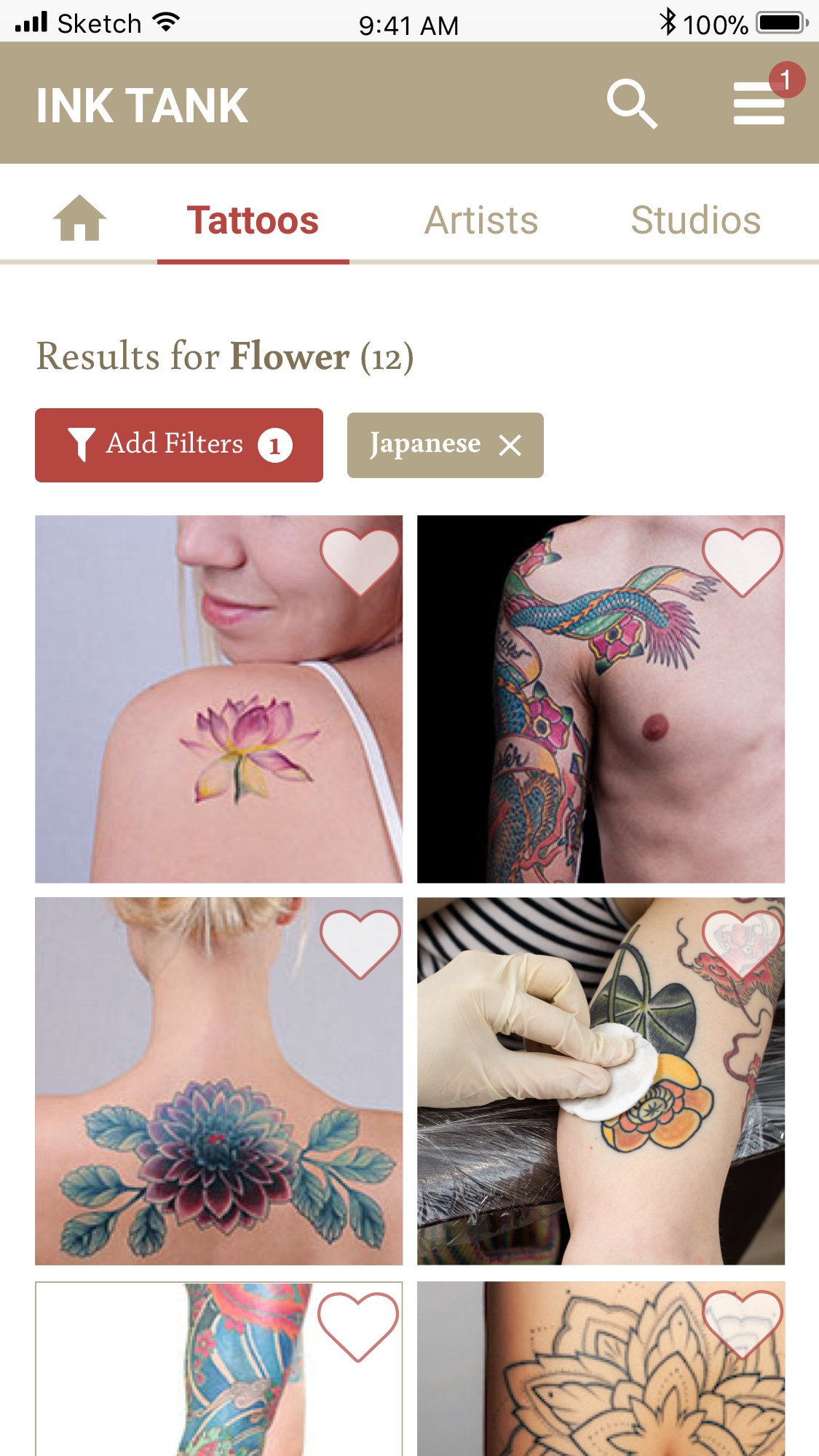Like the blue colorful sleeve tattoo
Image resolution: width=819 pixels, height=1456 pixels.
(x=358, y=1325)
